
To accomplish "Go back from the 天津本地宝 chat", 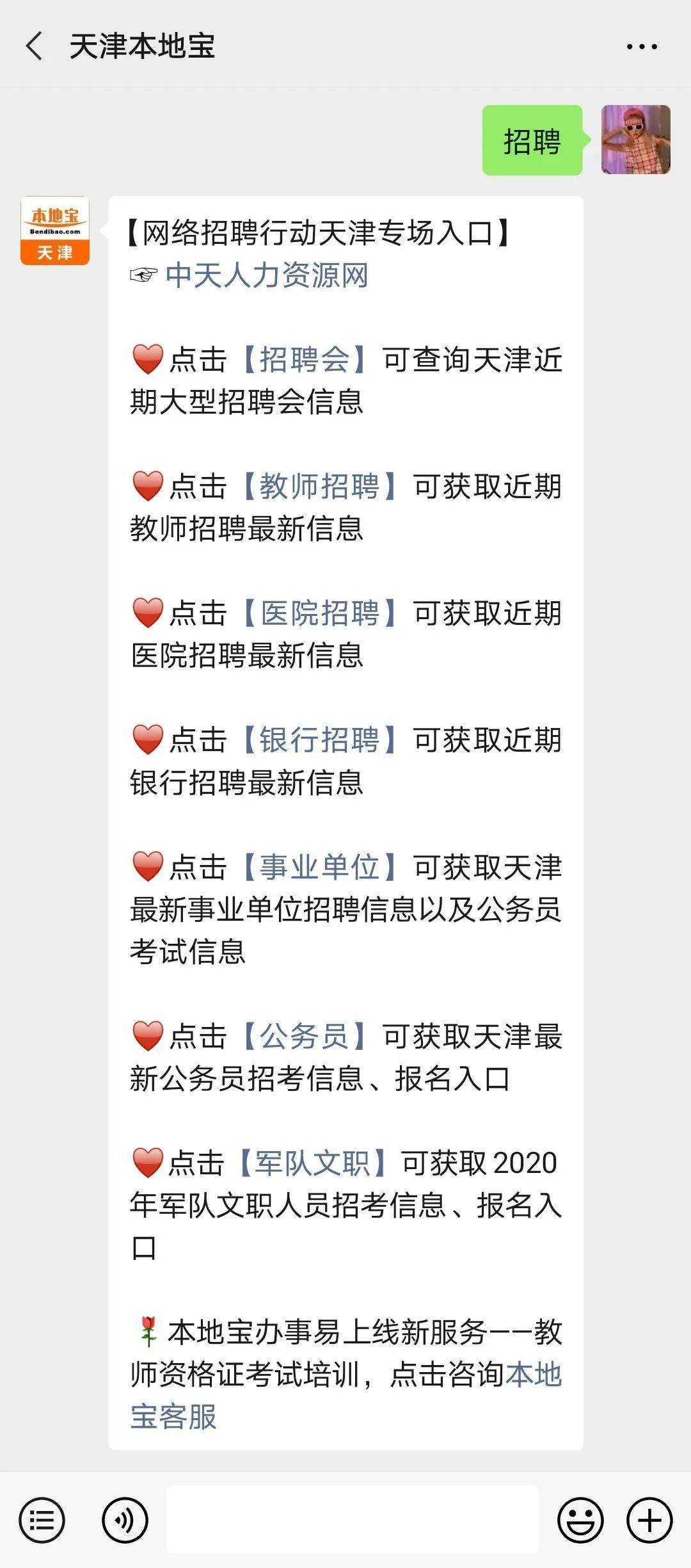I will [x=35, y=46].
